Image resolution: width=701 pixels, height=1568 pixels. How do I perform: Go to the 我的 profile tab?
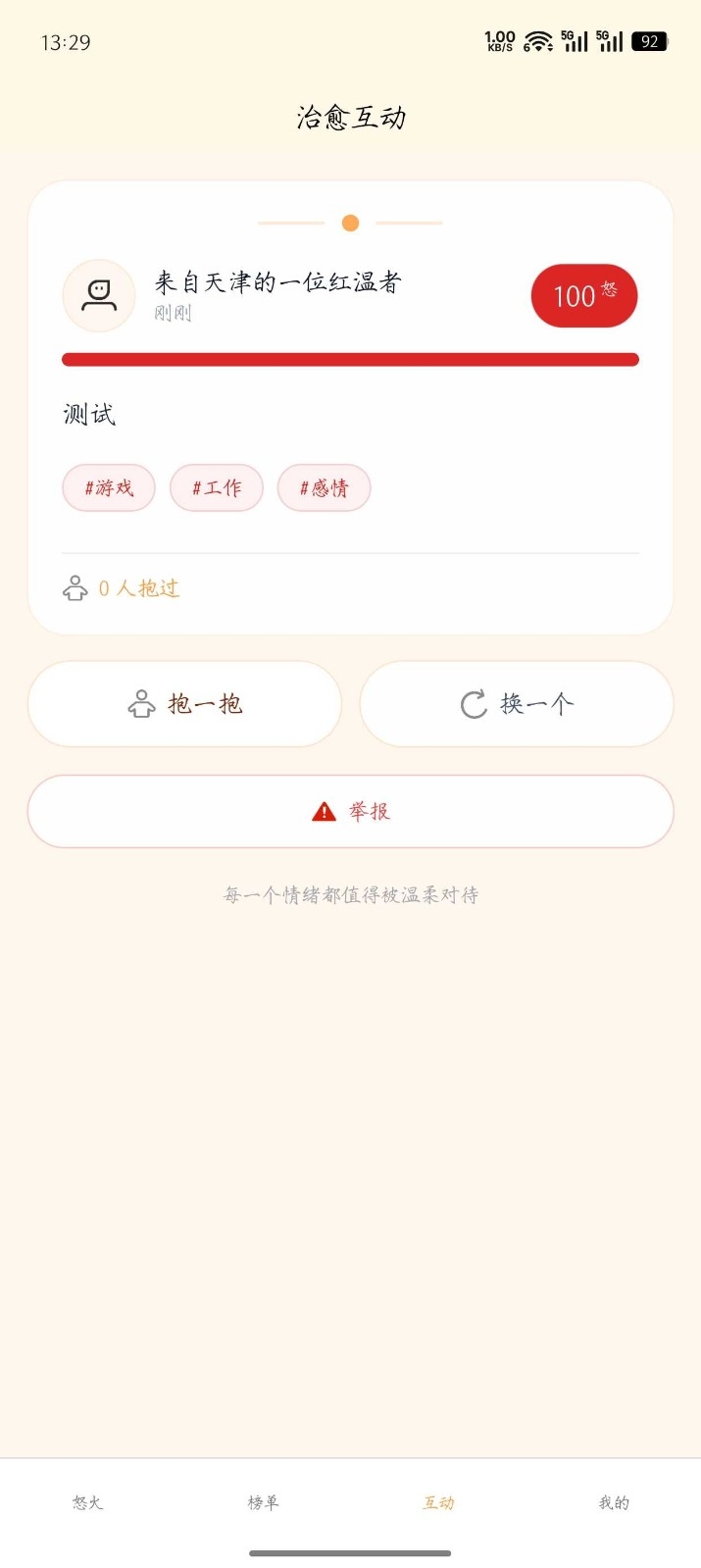tap(614, 1502)
